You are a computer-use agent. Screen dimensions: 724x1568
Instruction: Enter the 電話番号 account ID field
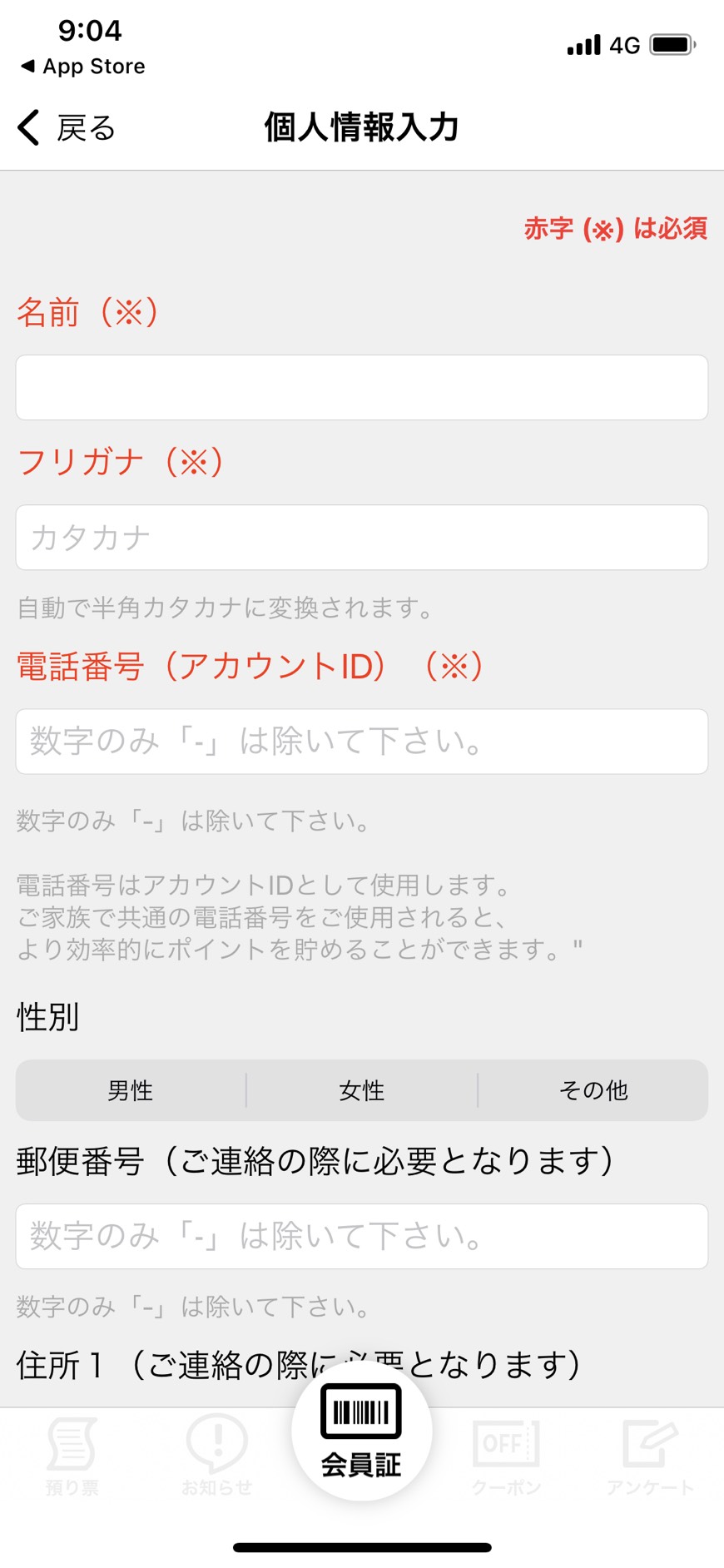(362, 742)
